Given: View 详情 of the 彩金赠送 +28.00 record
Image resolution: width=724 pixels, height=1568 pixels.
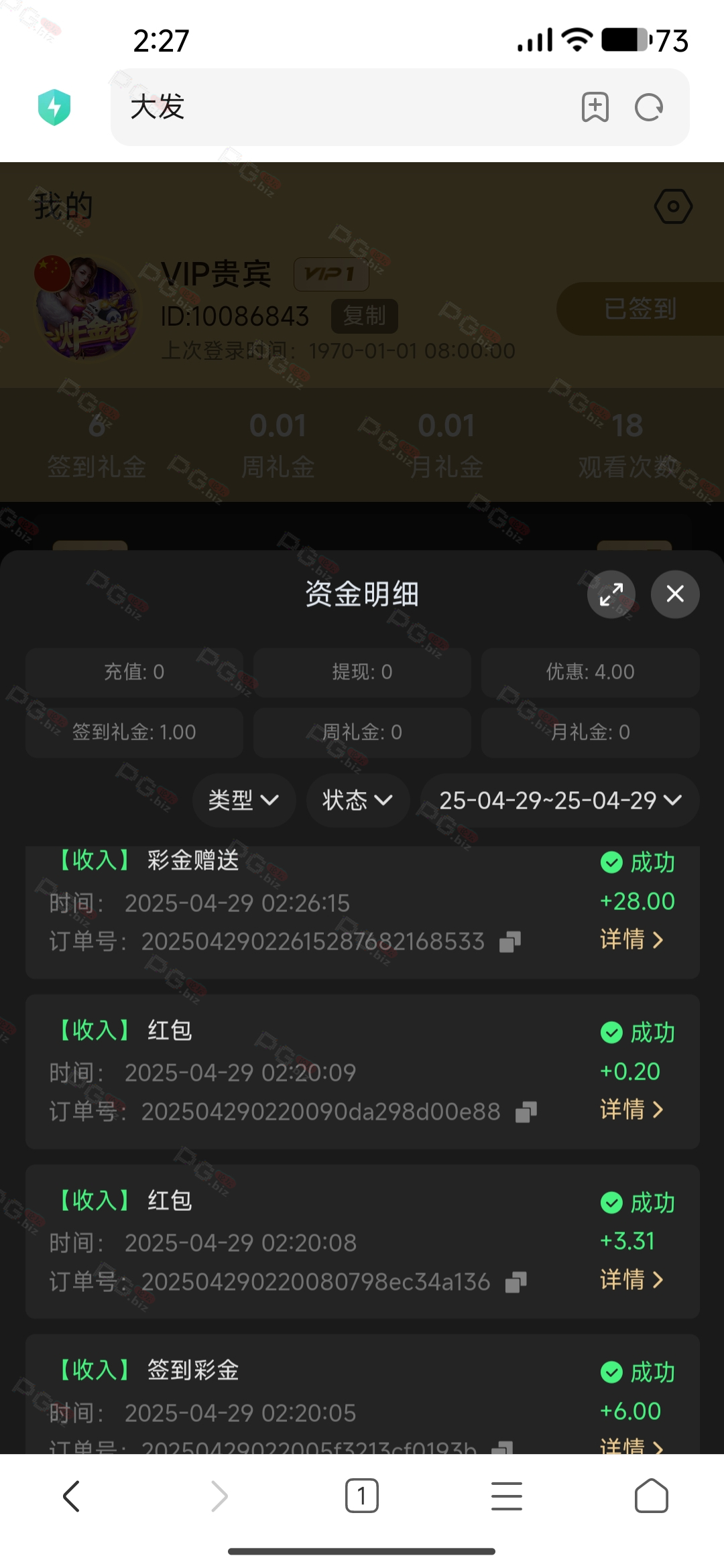Looking at the screenshot, I should [631, 939].
